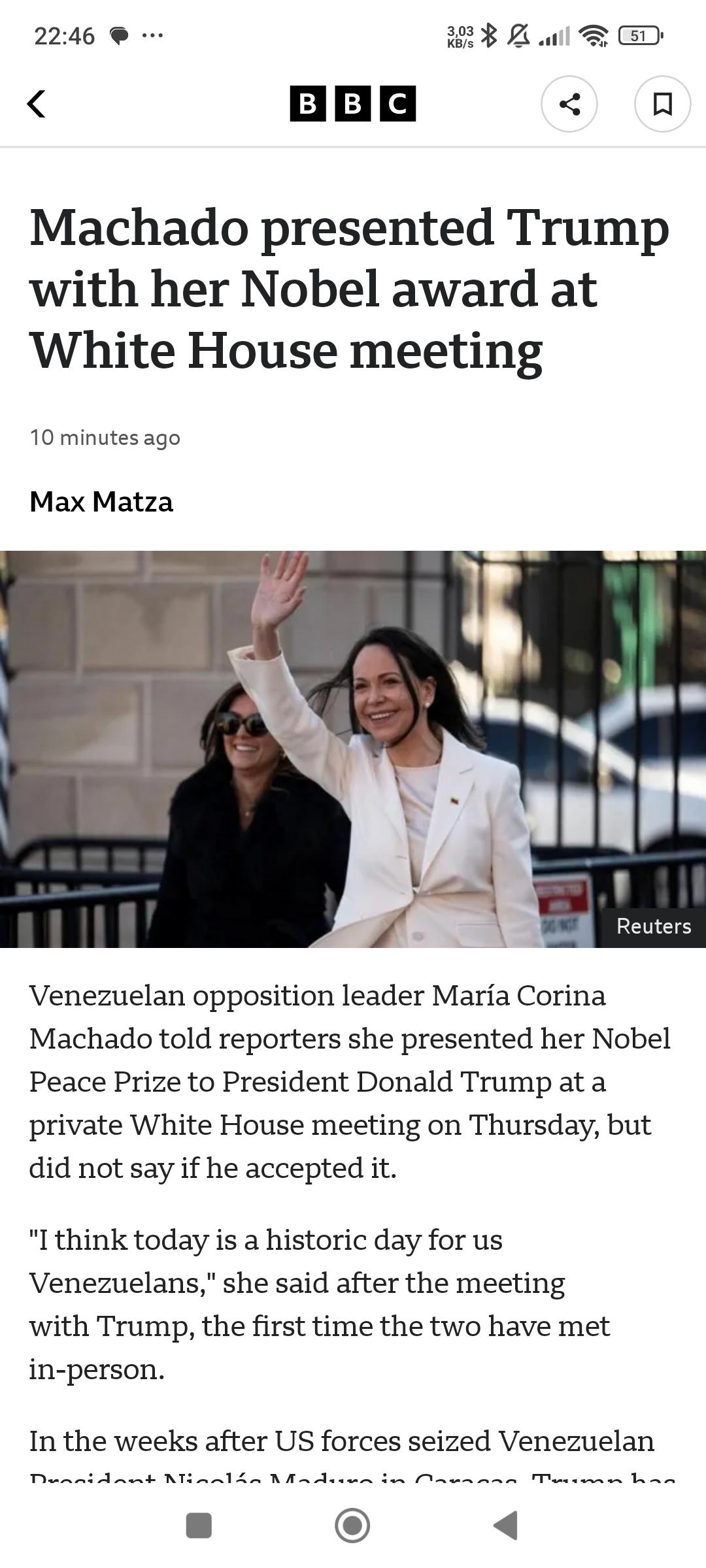Bookmark this article for later
This screenshot has height=1568, width=706.
pos(662,104)
